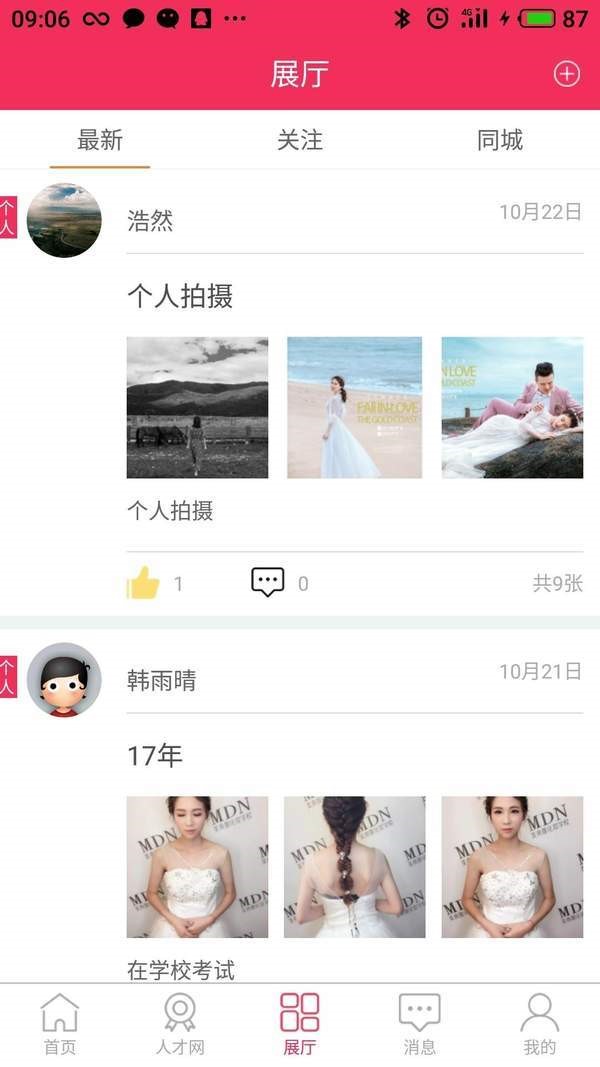This screenshot has height=1067, width=600.
Task: Open the couple lying on rocks photo
Action: [512, 407]
